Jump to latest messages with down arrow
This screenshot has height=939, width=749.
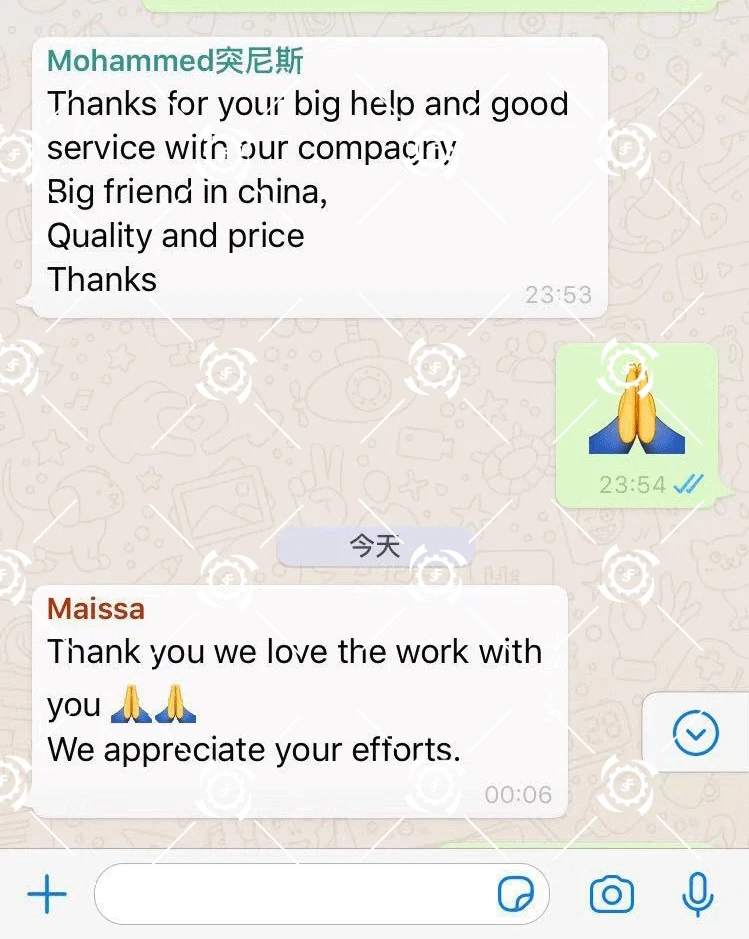pos(695,732)
